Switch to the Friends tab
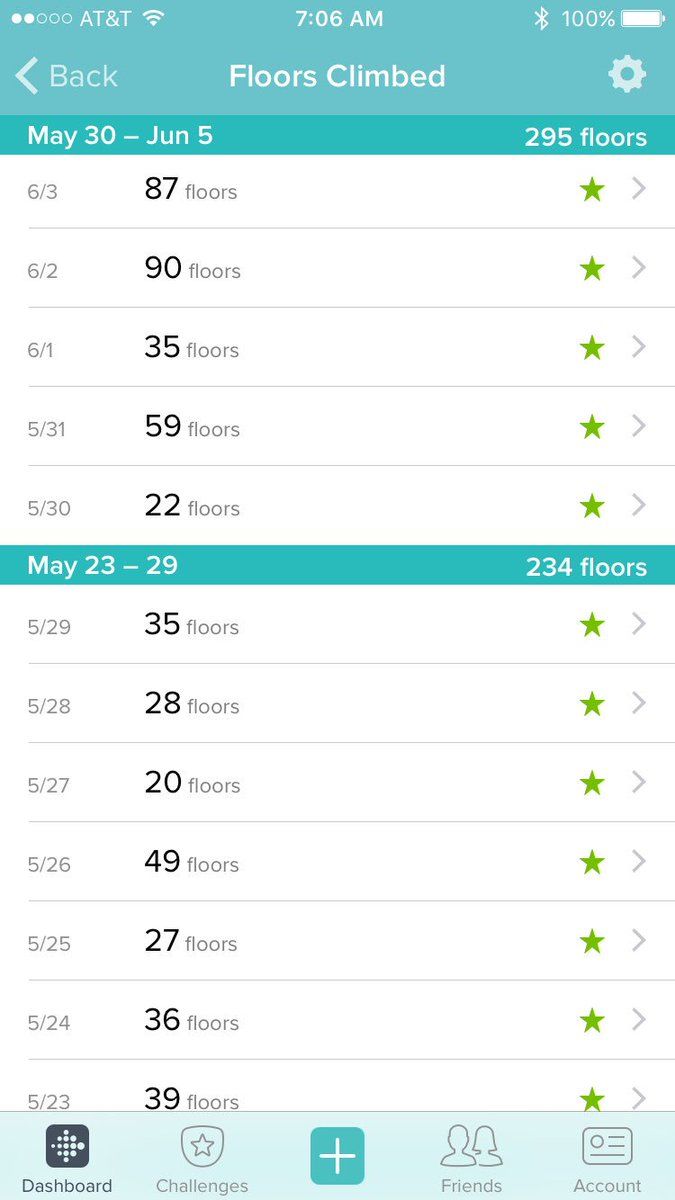The height and width of the screenshot is (1200, 675). (x=471, y=1158)
